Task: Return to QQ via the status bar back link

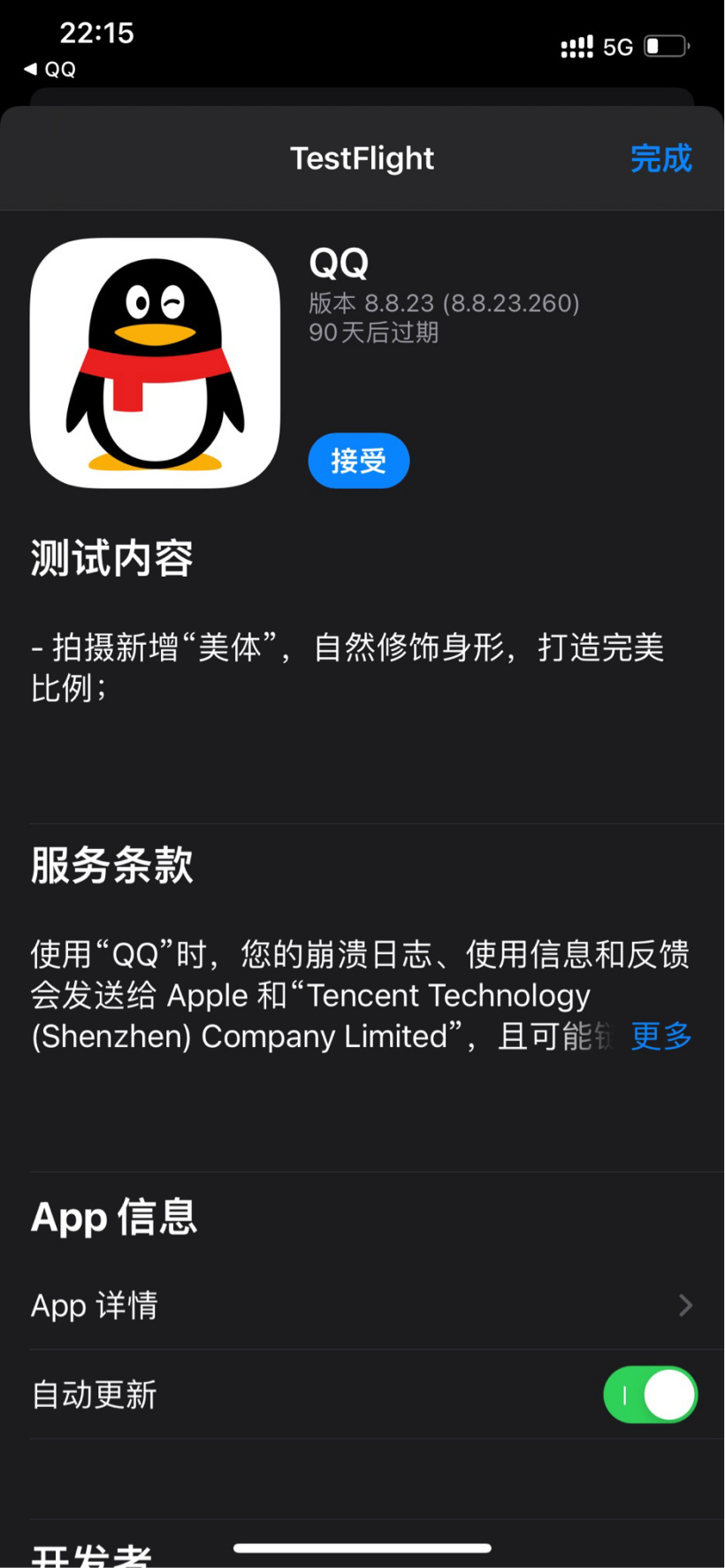Action: pyautogui.click(x=50, y=69)
